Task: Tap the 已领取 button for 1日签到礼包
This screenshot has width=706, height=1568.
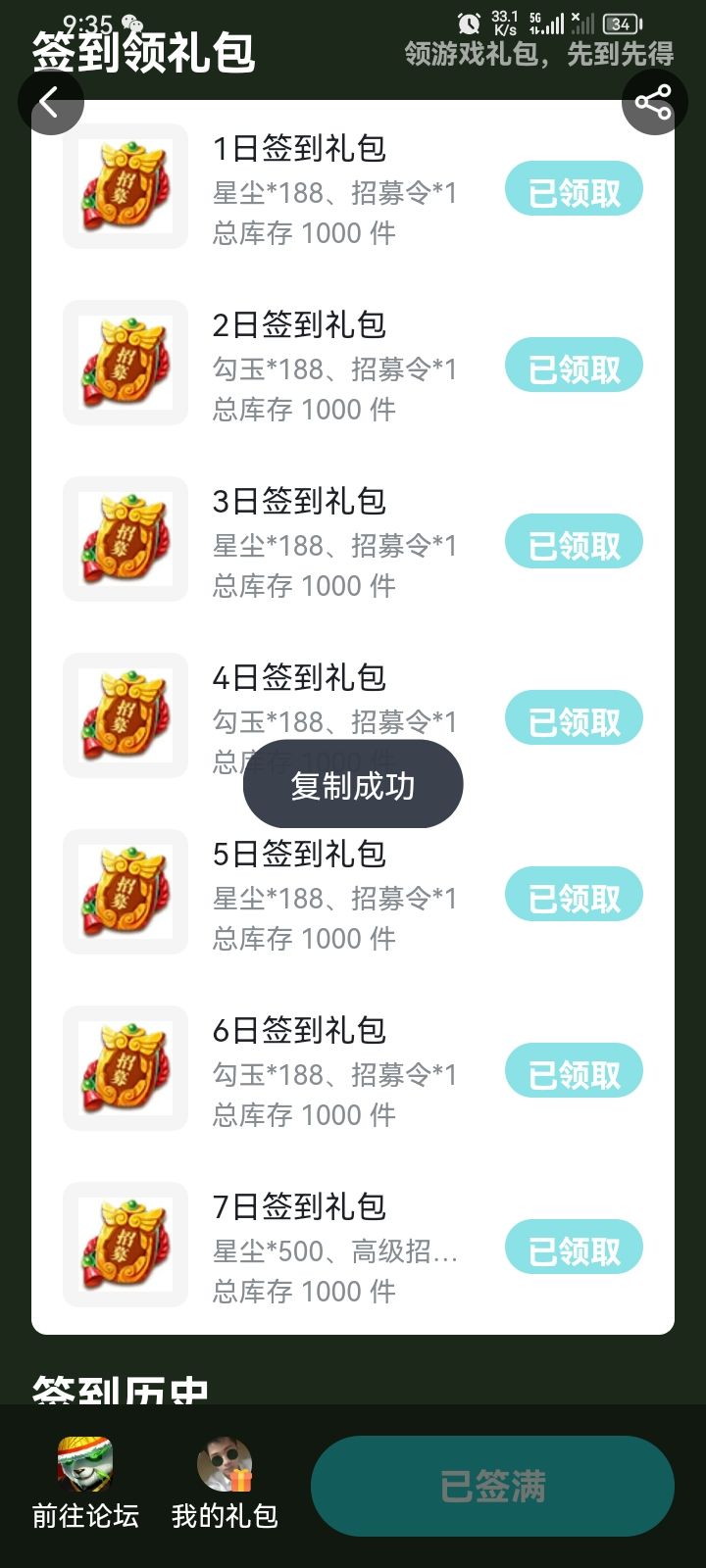Action: pyautogui.click(x=574, y=188)
